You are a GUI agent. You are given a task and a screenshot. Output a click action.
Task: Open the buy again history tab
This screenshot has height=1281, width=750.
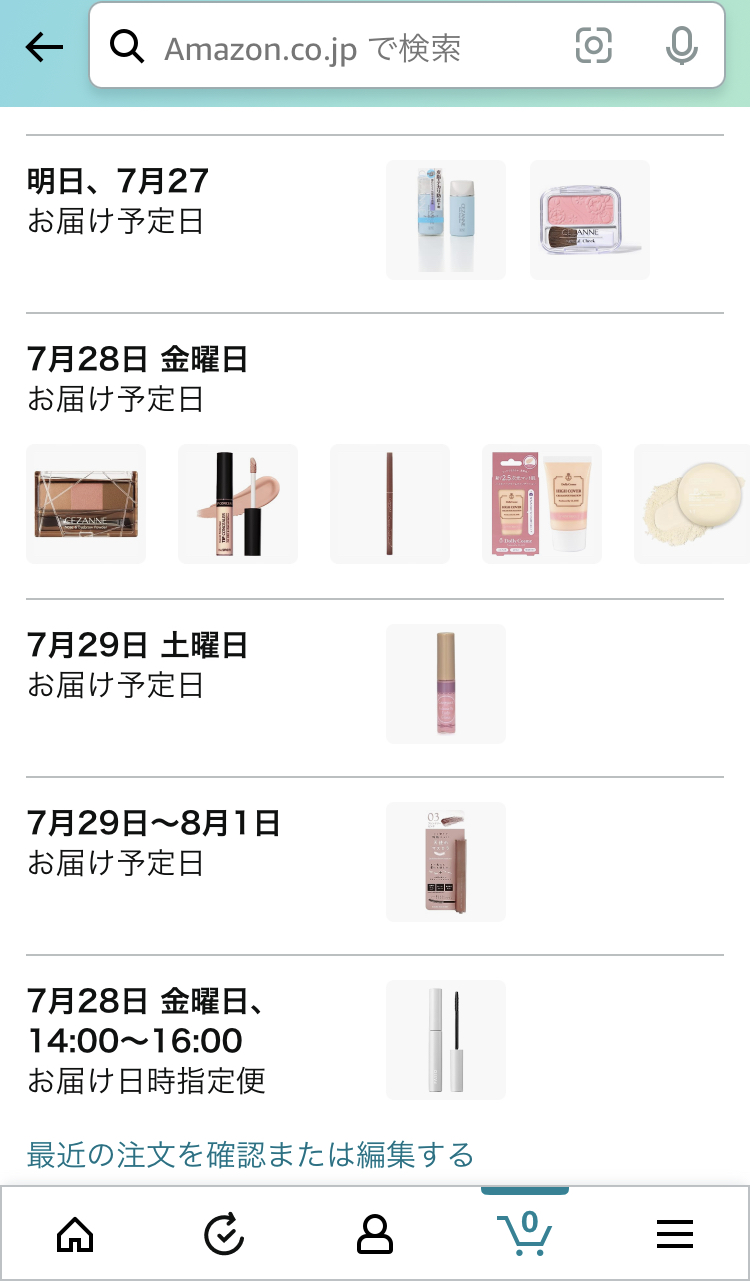[x=224, y=1236]
